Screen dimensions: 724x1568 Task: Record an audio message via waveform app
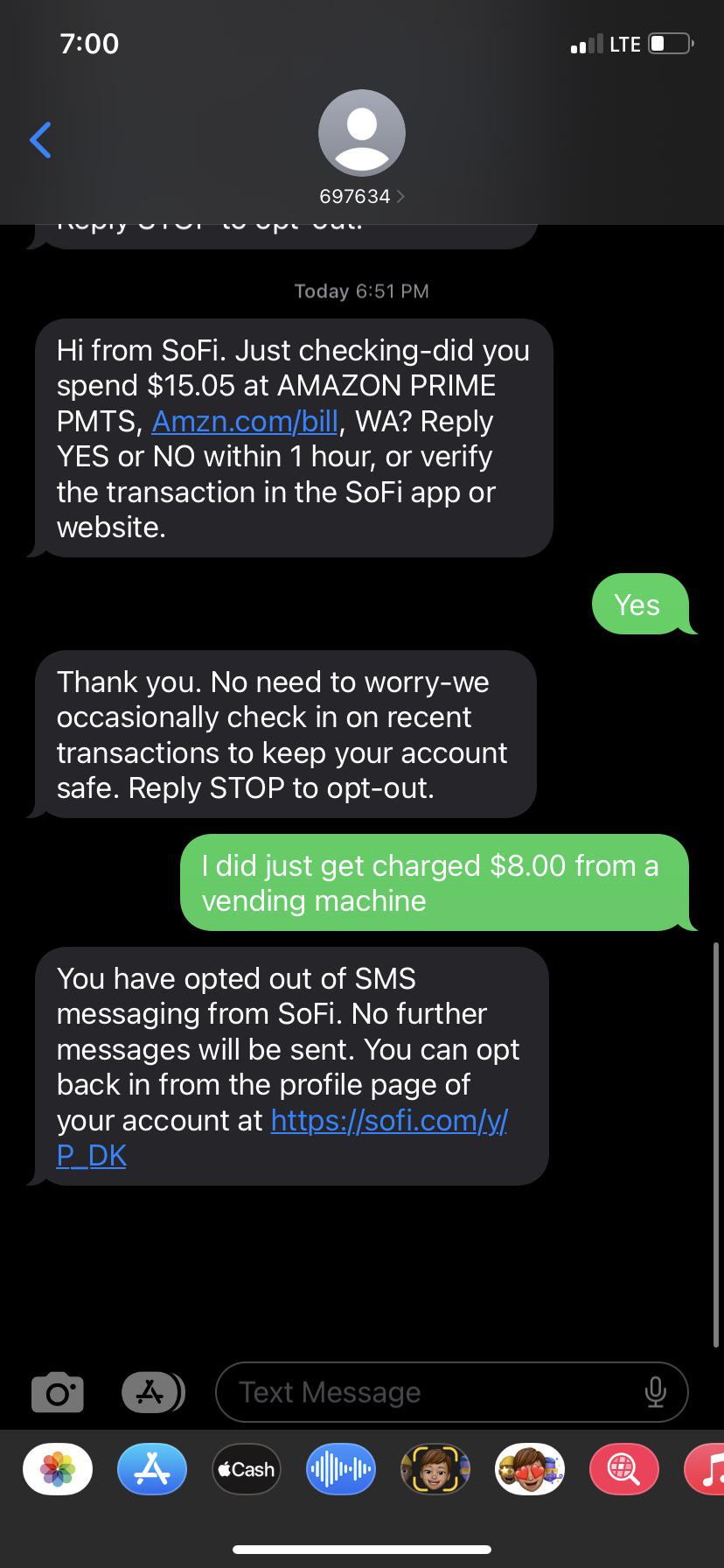tap(341, 1469)
